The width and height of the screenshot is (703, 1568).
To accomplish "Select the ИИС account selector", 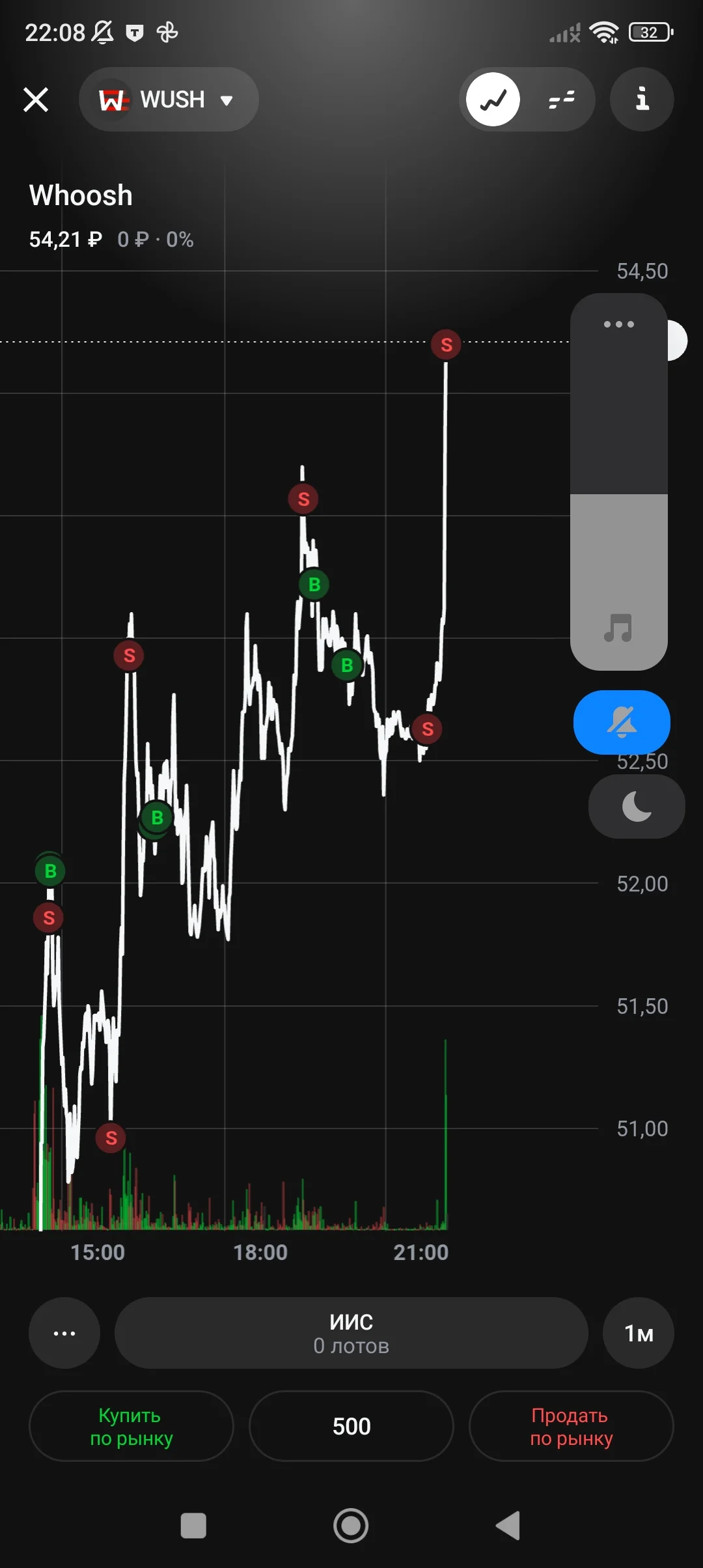I will (351, 1333).
